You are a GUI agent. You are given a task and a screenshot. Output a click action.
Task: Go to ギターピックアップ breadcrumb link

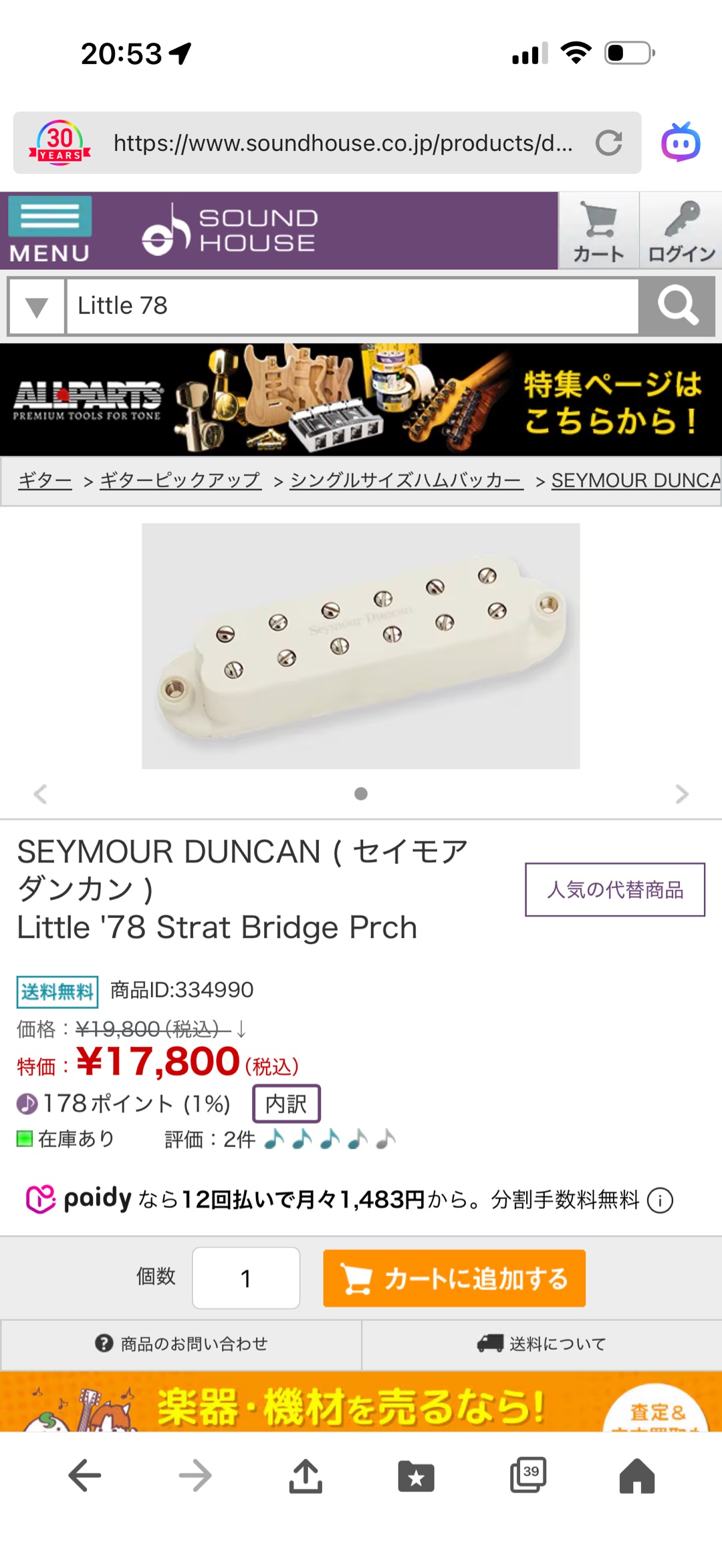tap(180, 480)
